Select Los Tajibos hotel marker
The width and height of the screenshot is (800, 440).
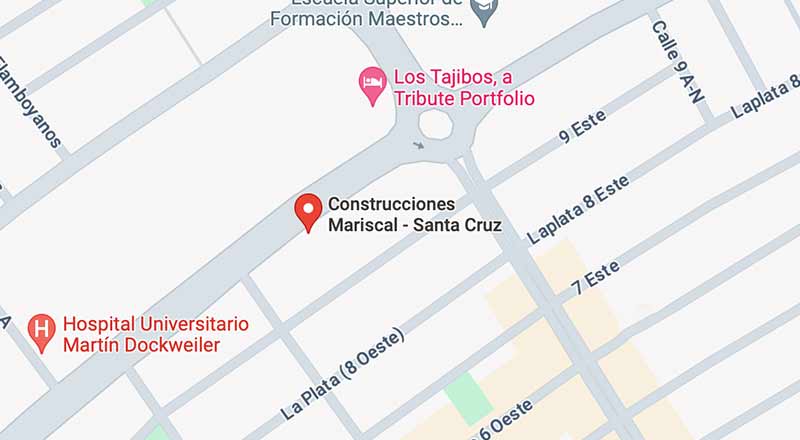[x=373, y=88]
